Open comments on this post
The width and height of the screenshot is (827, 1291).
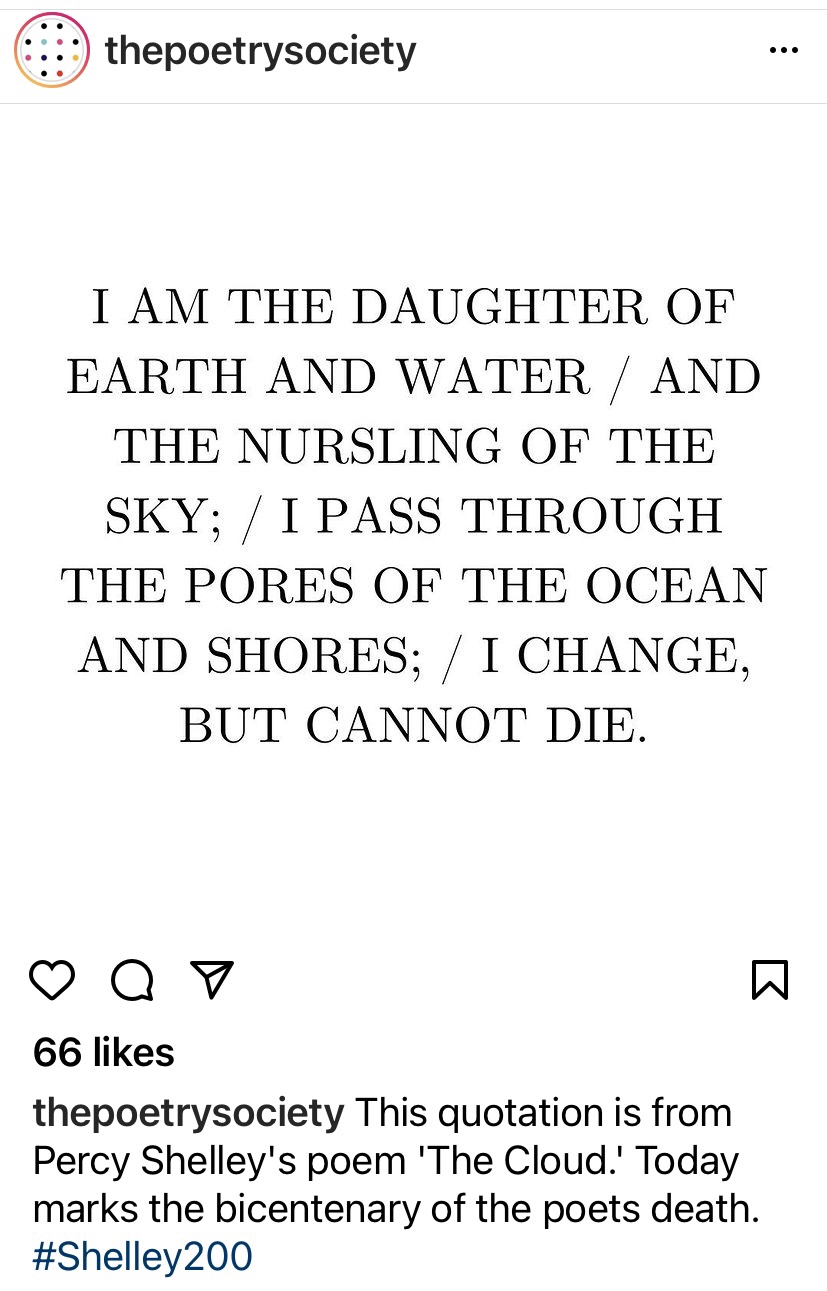tap(132, 980)
